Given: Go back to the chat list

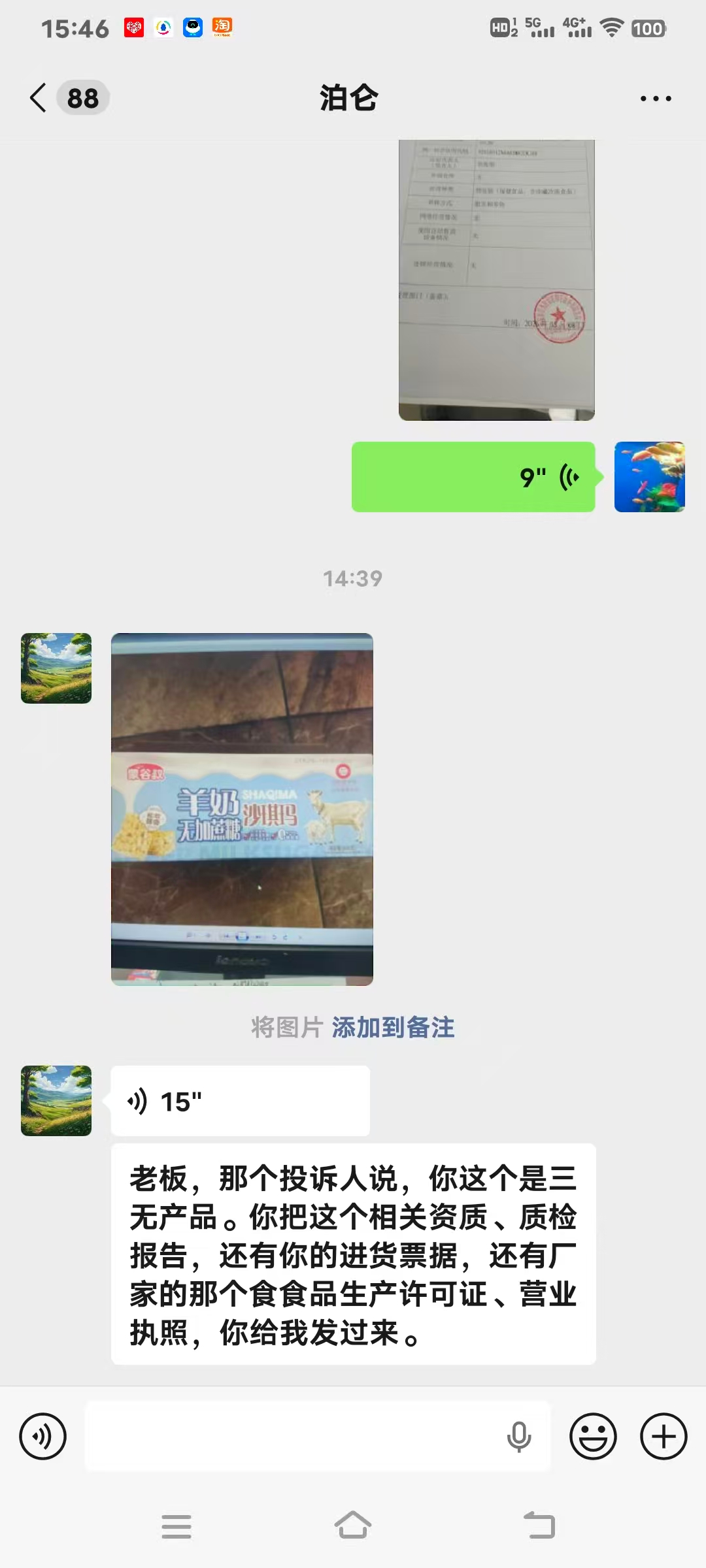Looking at the screenshot, I should [38, 98].
